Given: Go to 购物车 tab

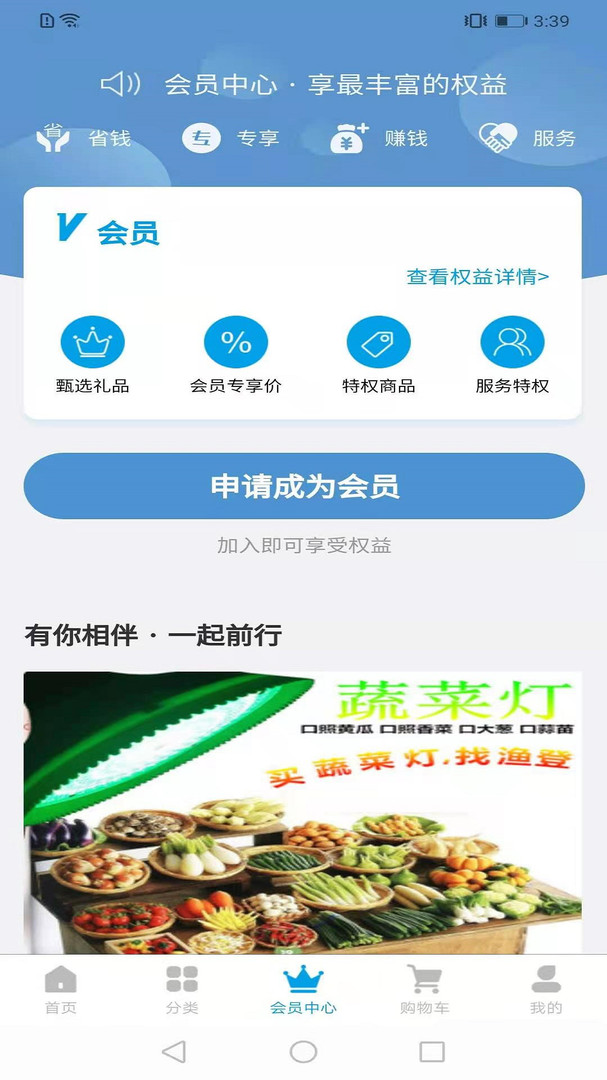Looking at the screenshot, I should 424,990.
